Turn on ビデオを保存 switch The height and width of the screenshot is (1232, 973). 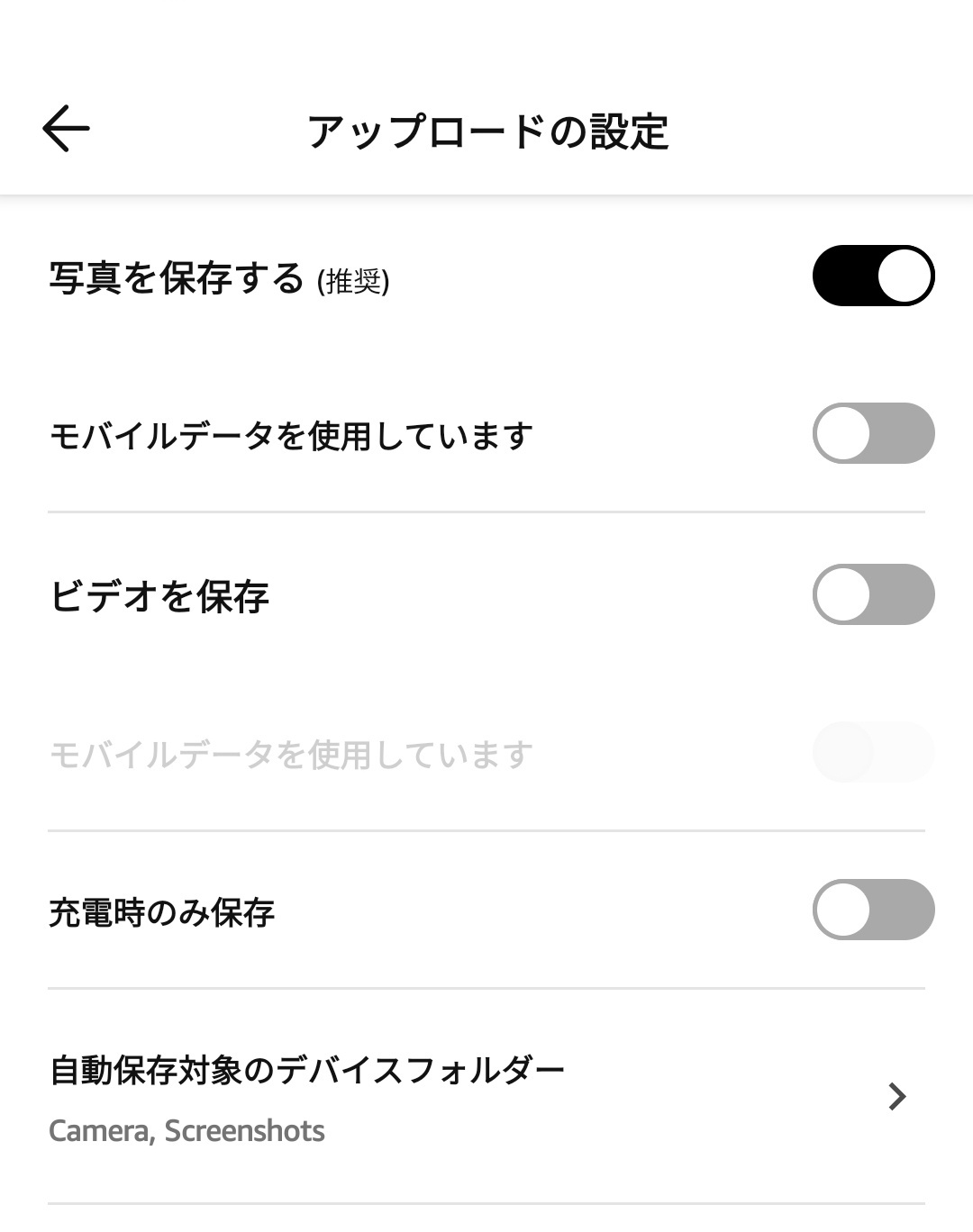tap(873, 594)
